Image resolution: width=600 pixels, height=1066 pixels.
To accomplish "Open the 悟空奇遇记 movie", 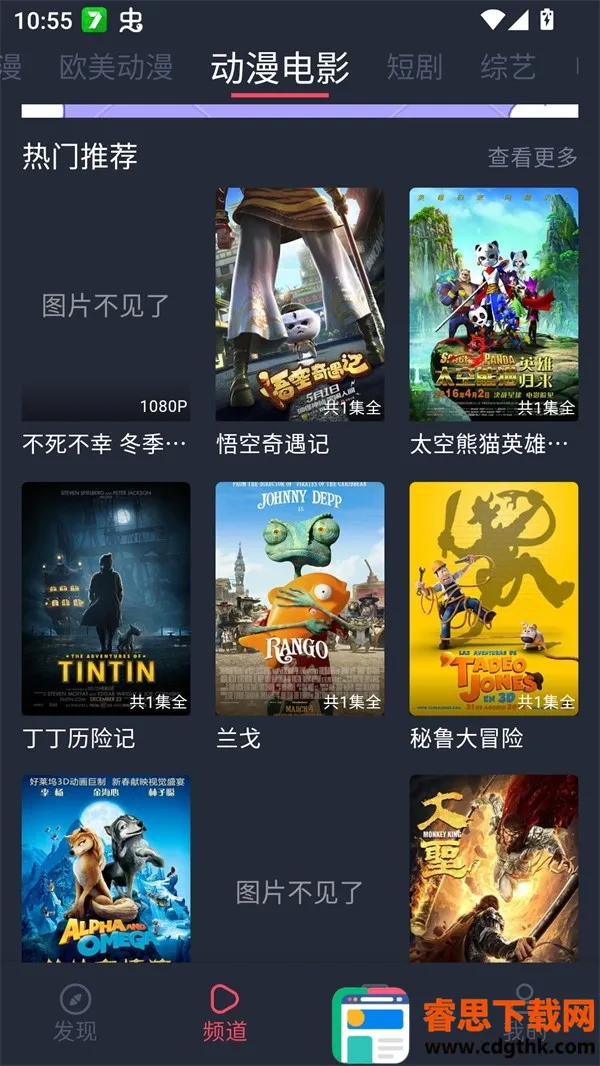I will (x=300, y=305).
